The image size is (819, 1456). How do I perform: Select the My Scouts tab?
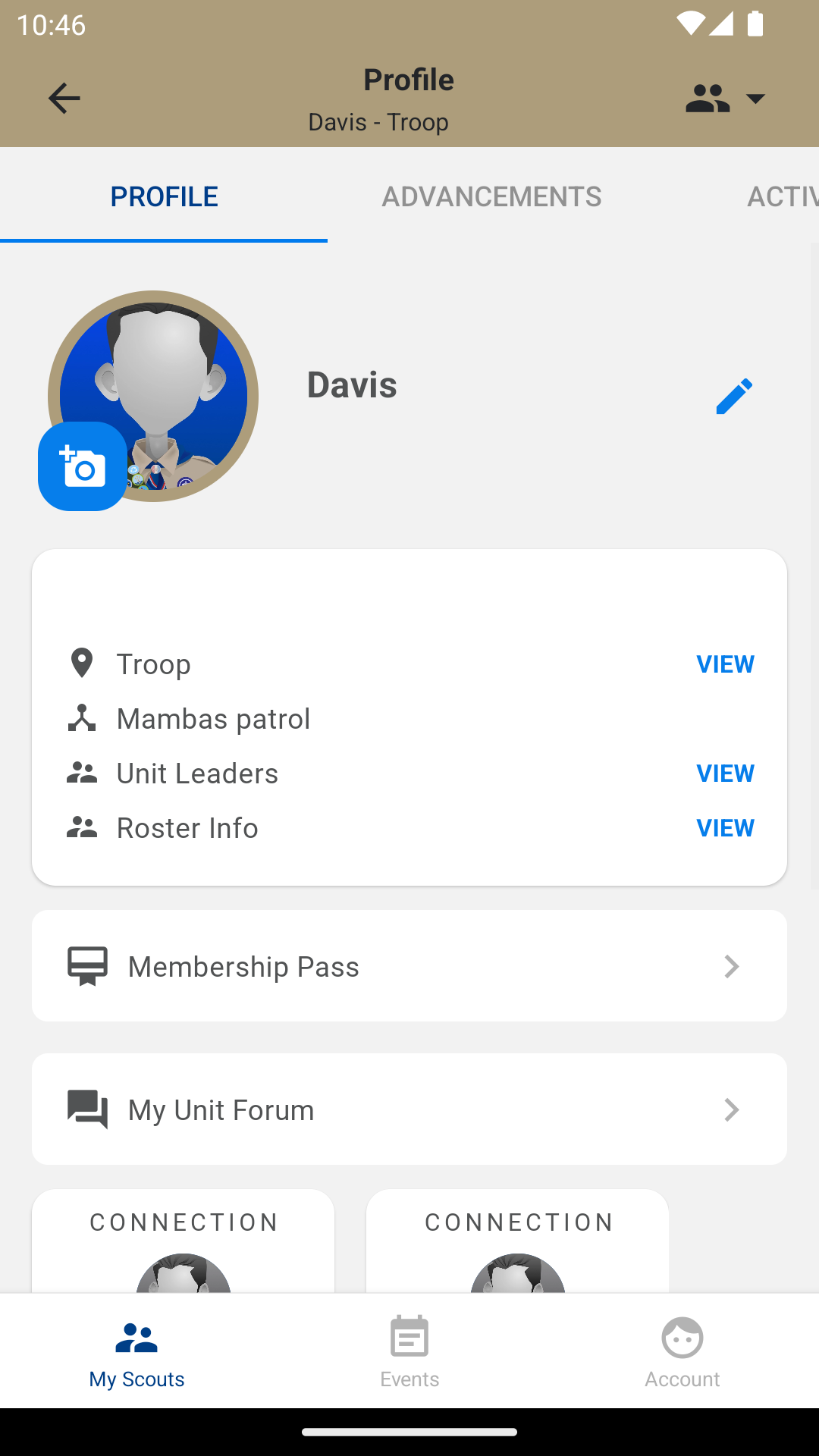click(136, 1351)
